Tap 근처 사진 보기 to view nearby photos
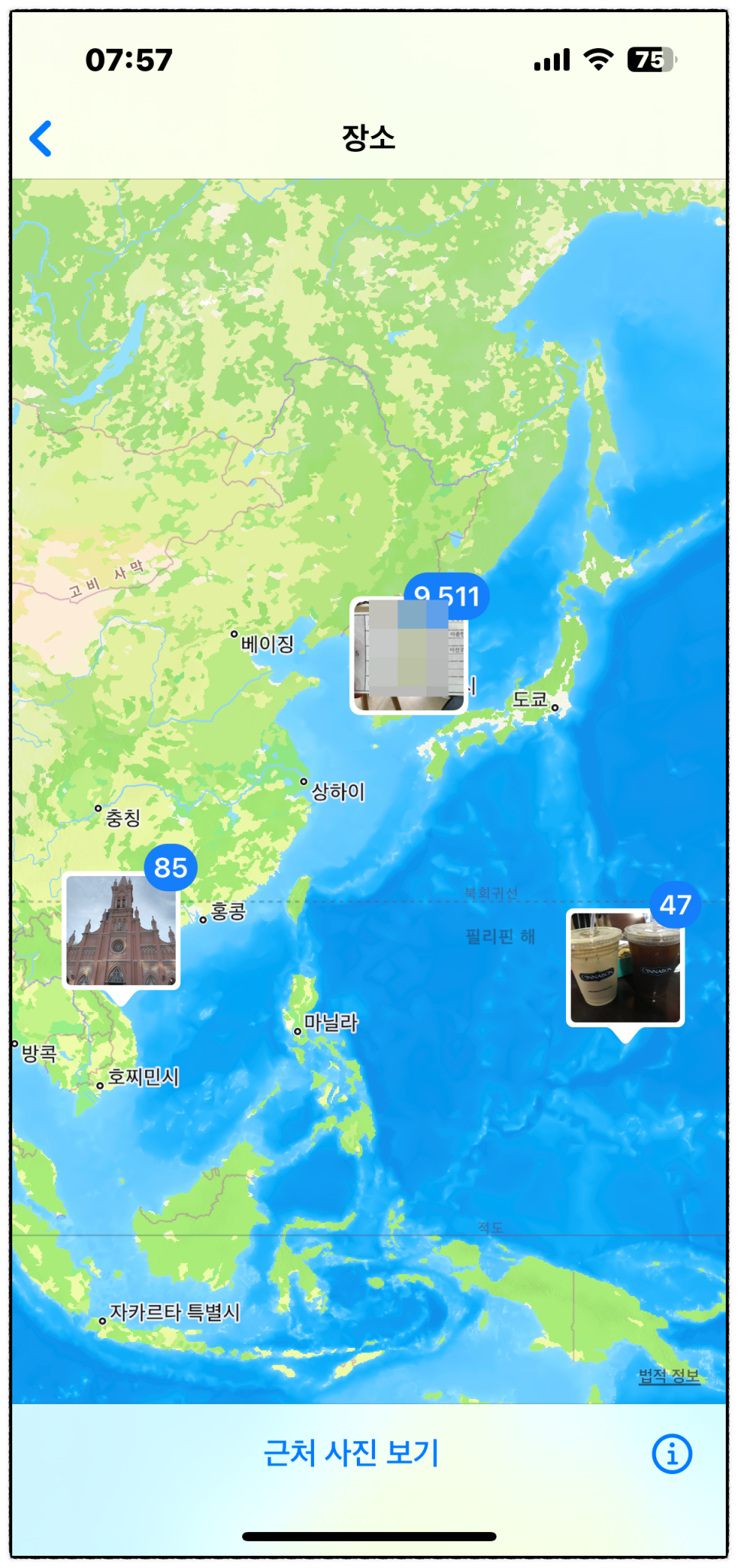This screenshot has height=1568, width=738. [x=351, y=1453]
